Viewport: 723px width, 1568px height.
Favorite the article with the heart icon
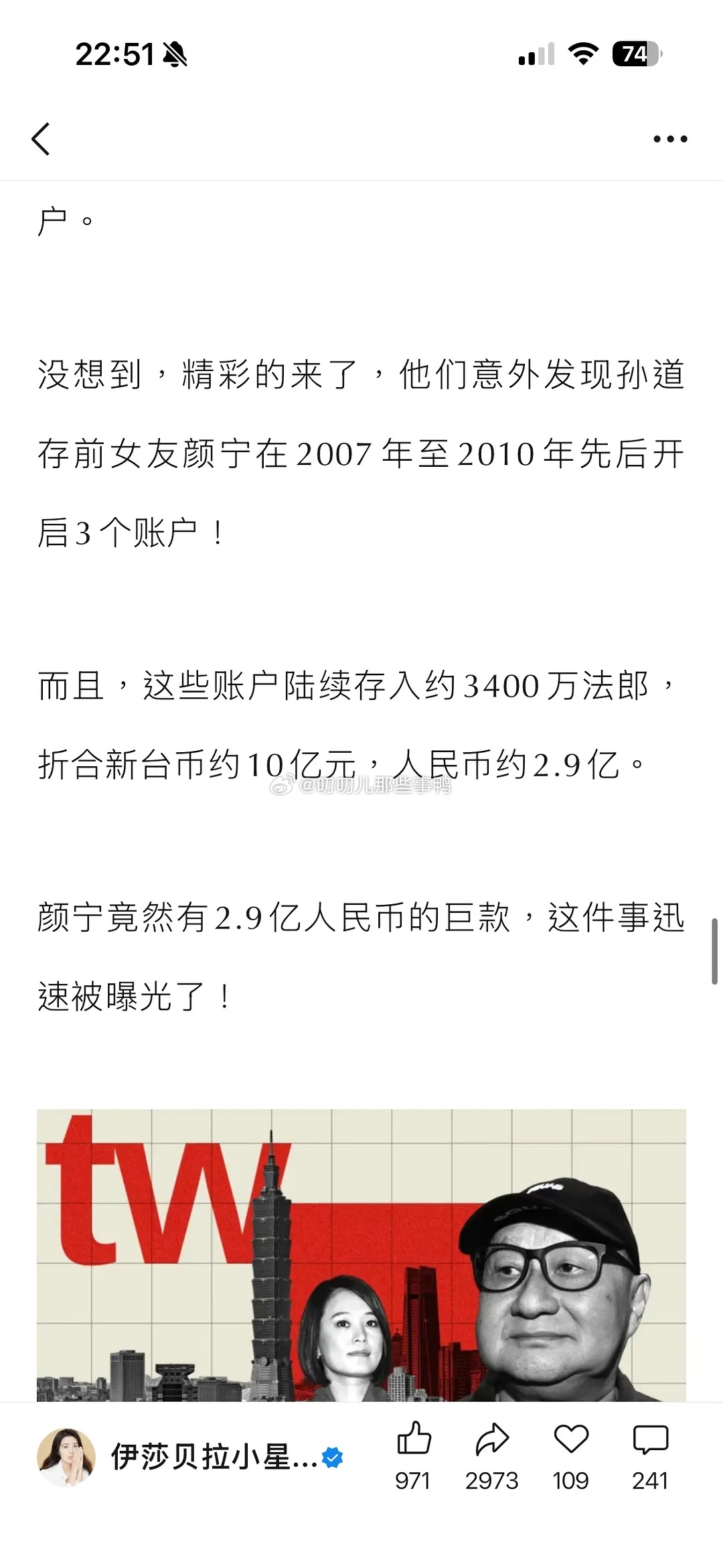(571, 1439)
